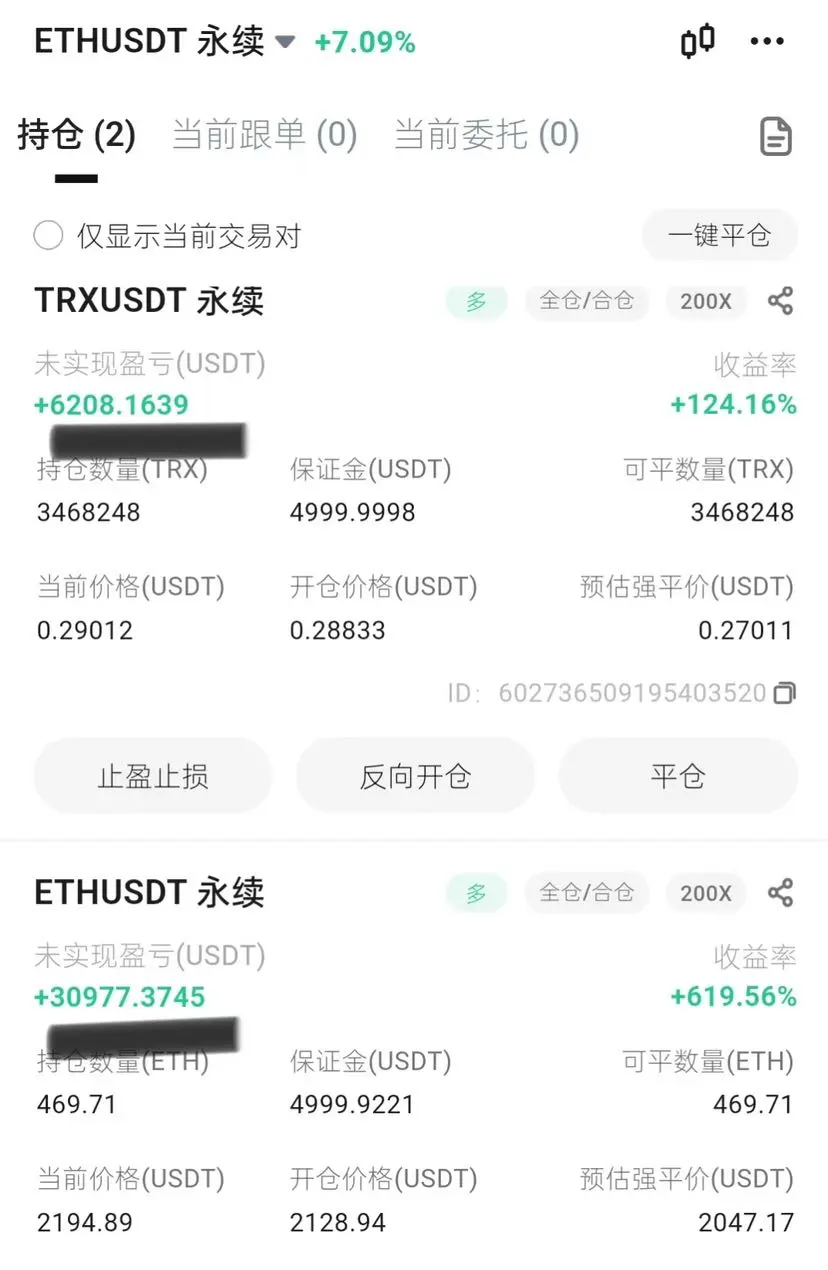Set 止盈止损 for the TRXUSDT position
Viewport: 828px width, 1270px height.
coord(153,776)
